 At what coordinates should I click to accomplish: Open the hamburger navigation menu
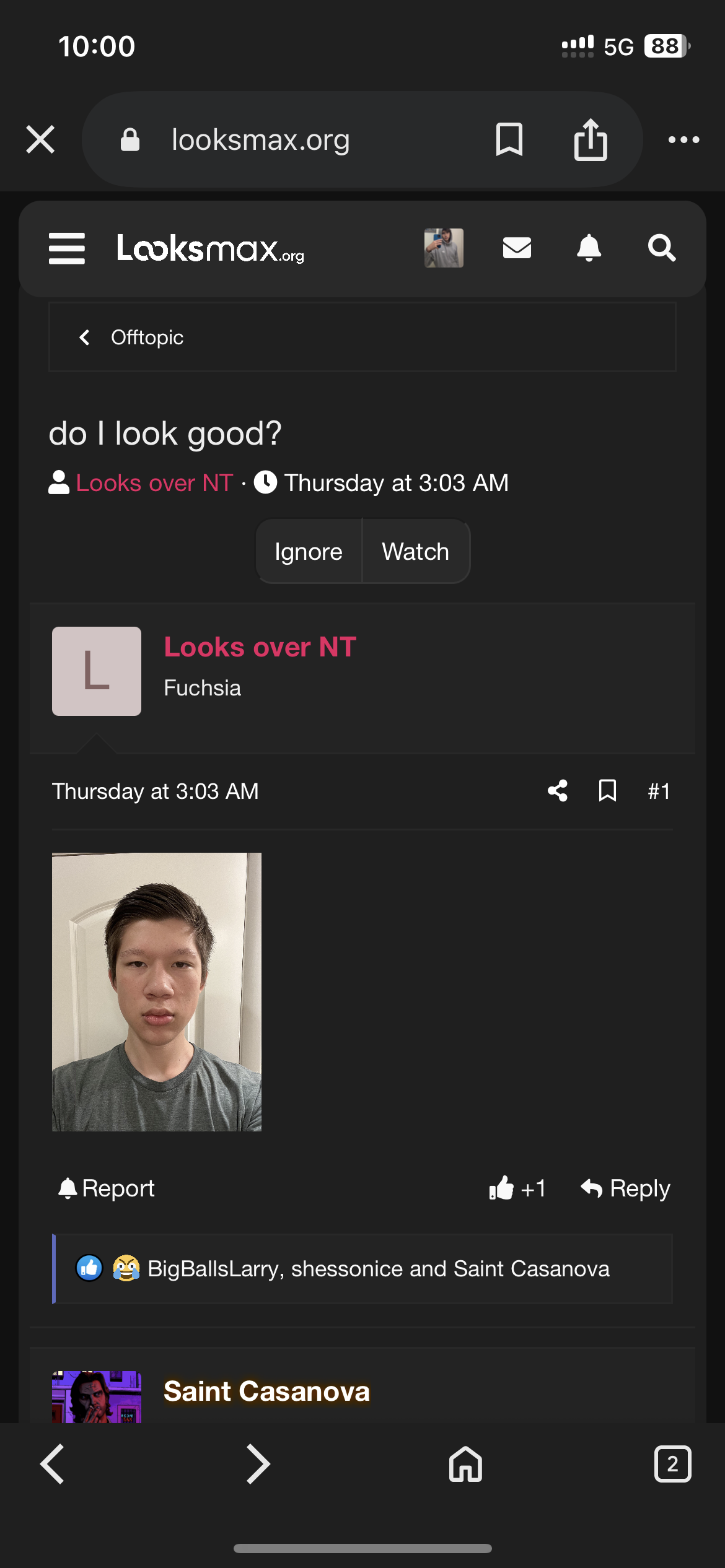point(67,248)
